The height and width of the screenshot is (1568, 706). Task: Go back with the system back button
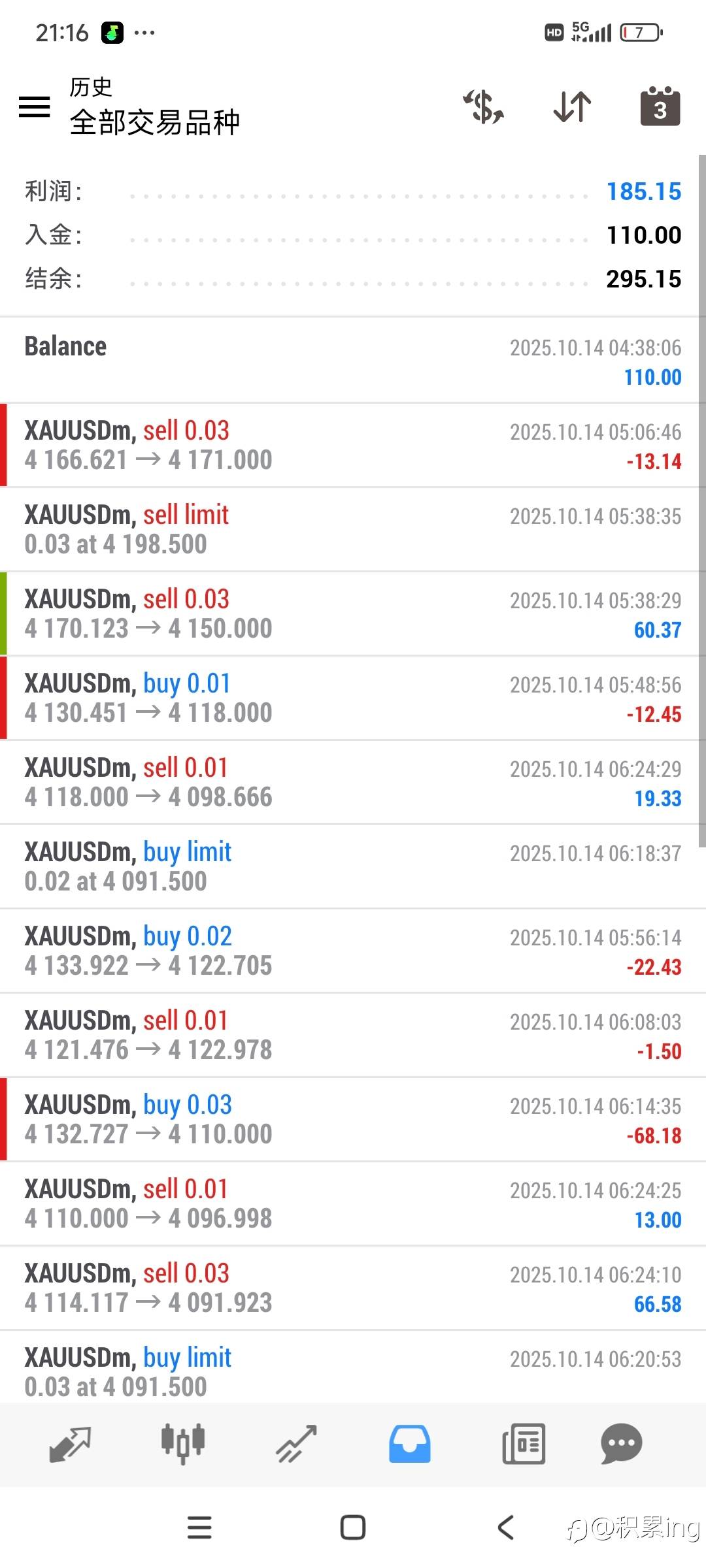505,1527
